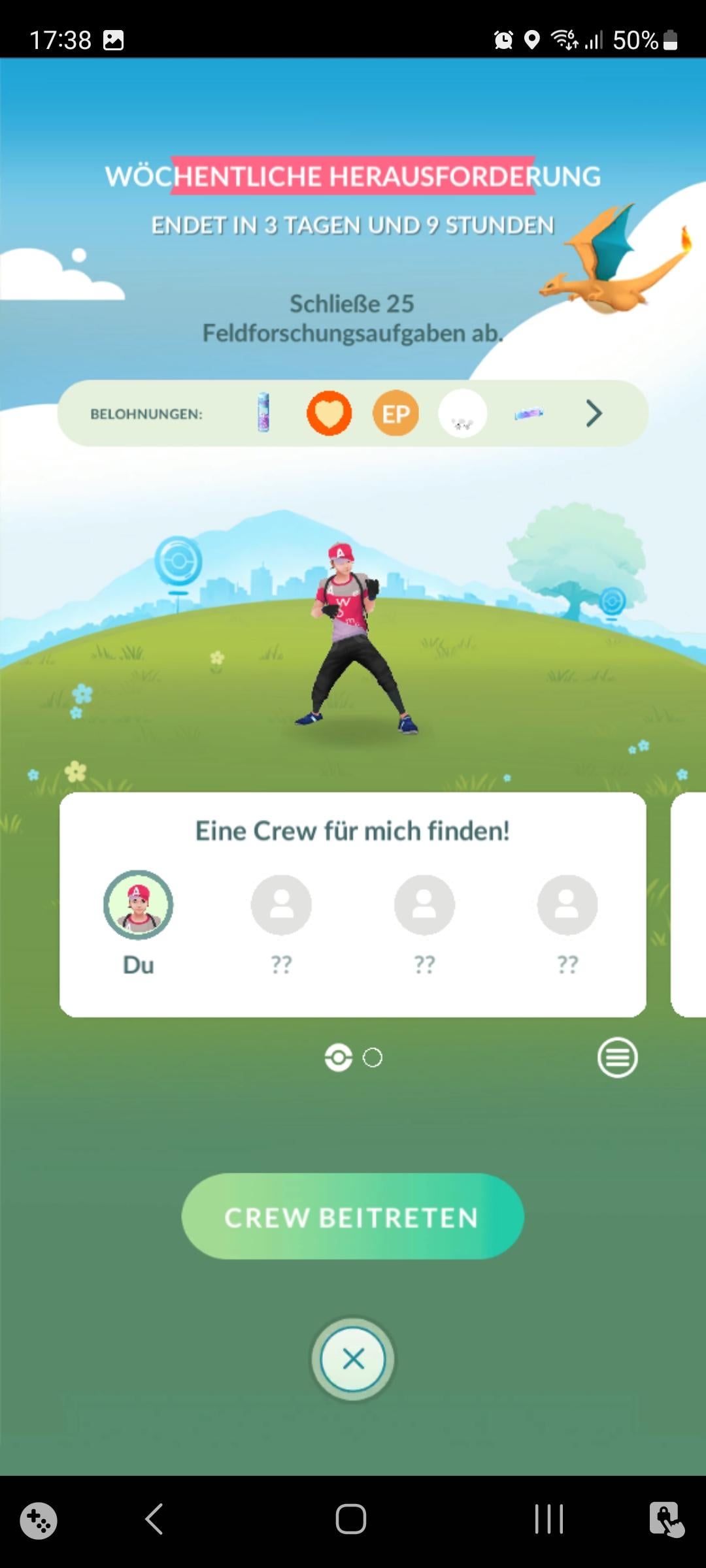Screen dimensions: 706x1568
Task: Open your 'Du' trainer avatar
Action: click(x=139, y=905)
